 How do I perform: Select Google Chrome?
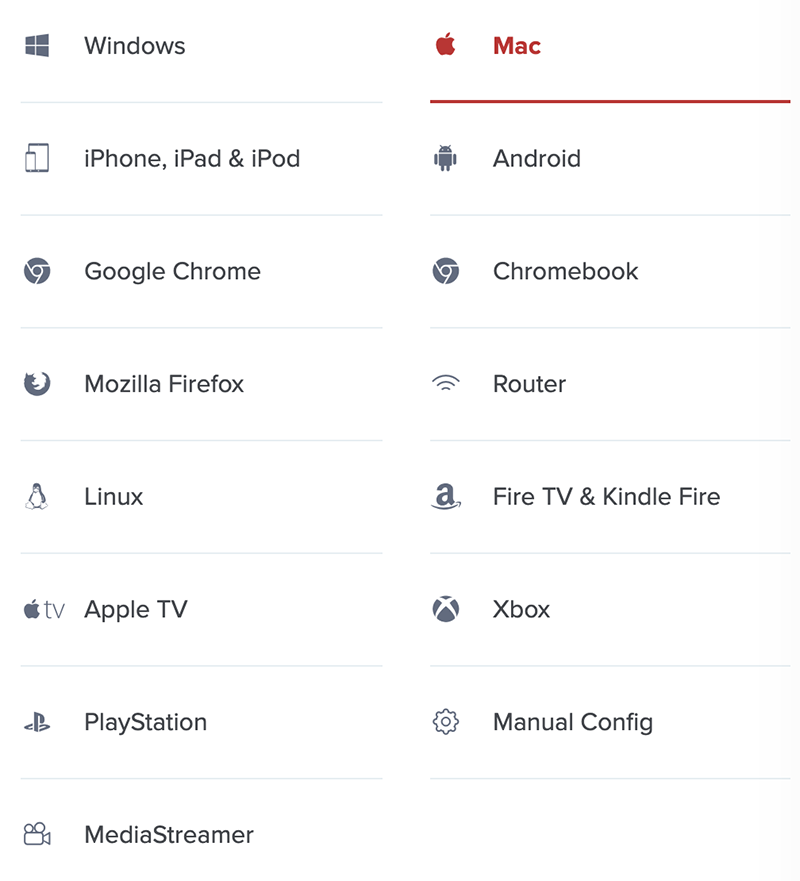(172, 272)
